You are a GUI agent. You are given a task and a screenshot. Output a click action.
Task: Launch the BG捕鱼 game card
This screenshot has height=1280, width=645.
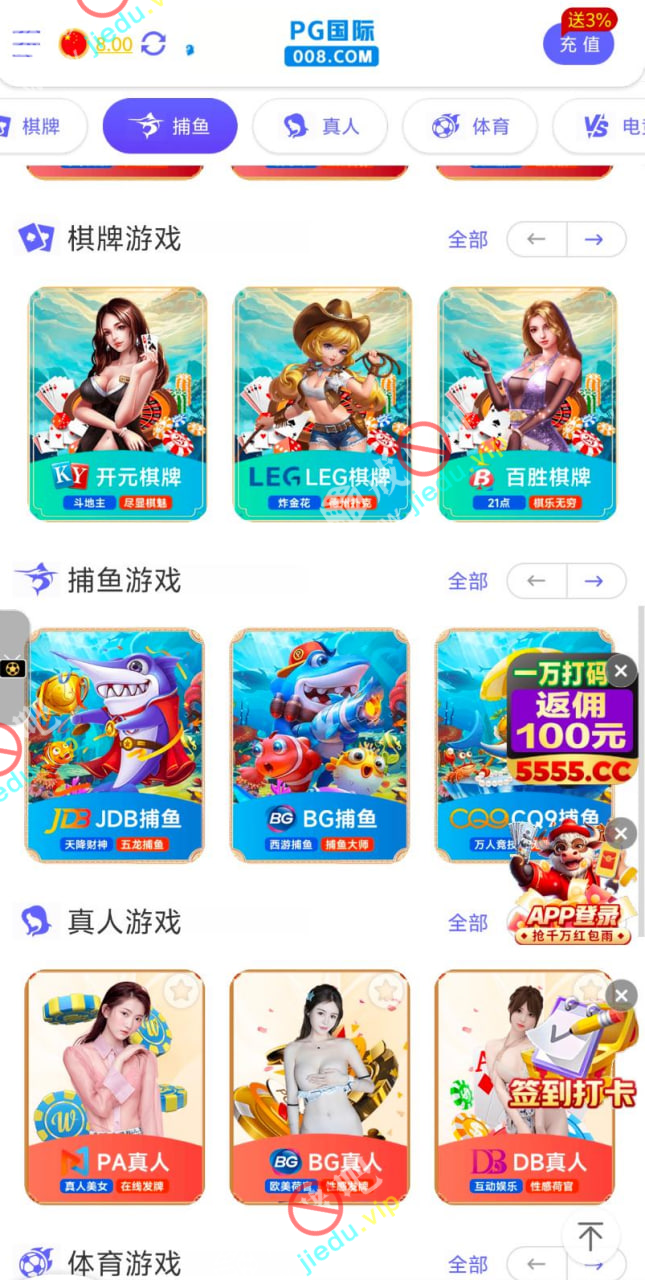320,745
